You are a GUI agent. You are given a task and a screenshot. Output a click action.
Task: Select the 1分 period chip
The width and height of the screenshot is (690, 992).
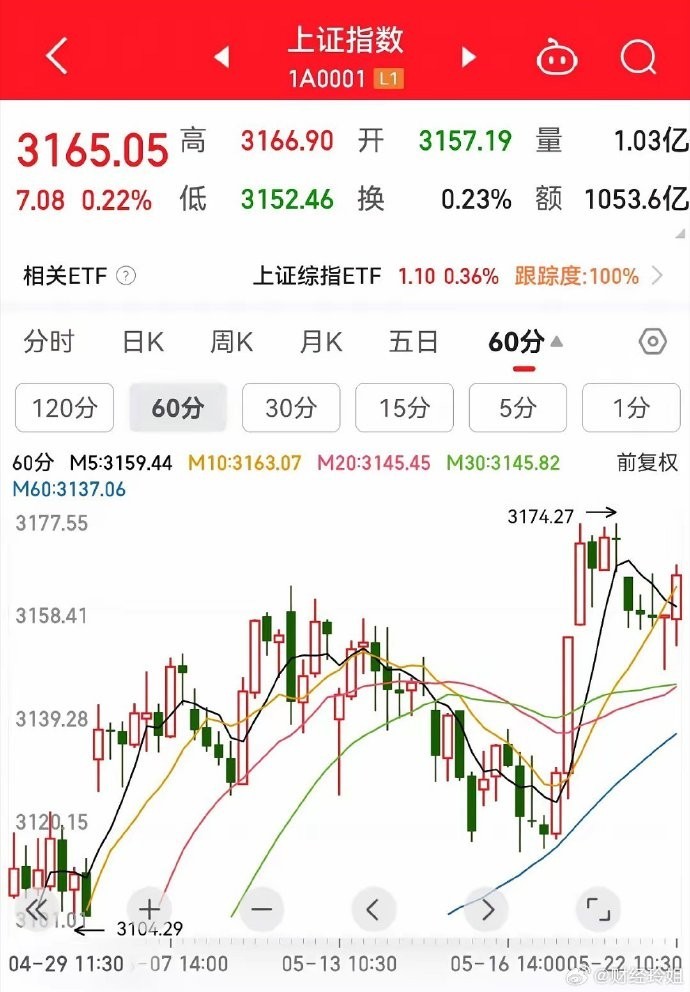tap(631, 408)
